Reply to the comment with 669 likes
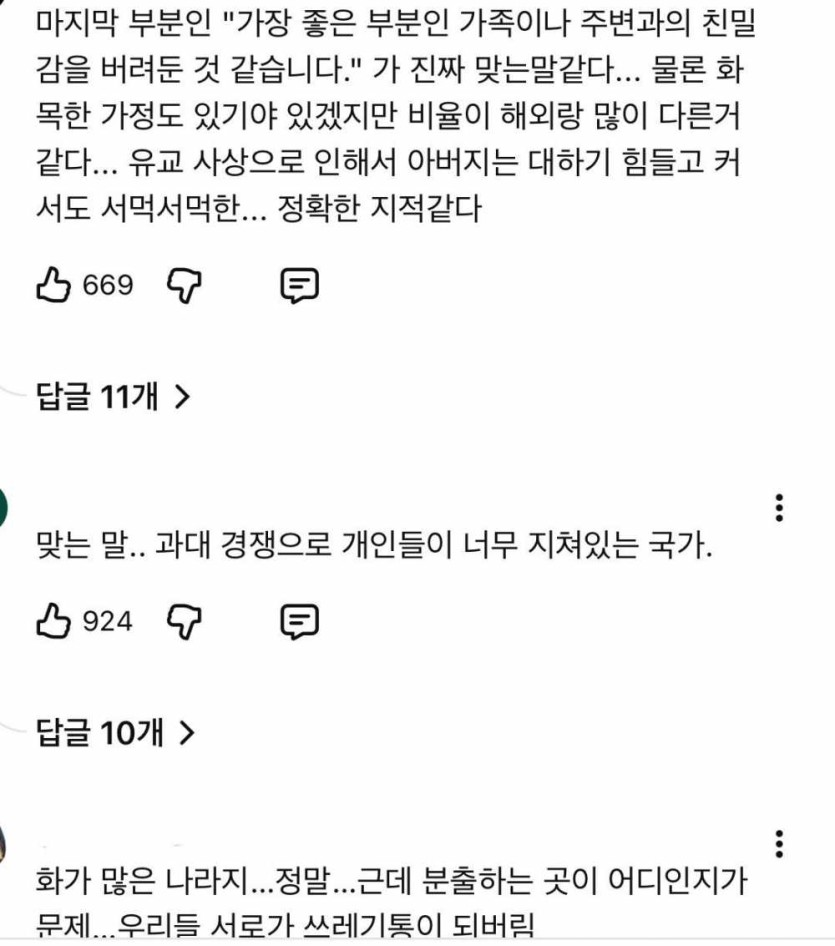Image resolution: width=835 pixels, height=946 pixels. (299, 286)
